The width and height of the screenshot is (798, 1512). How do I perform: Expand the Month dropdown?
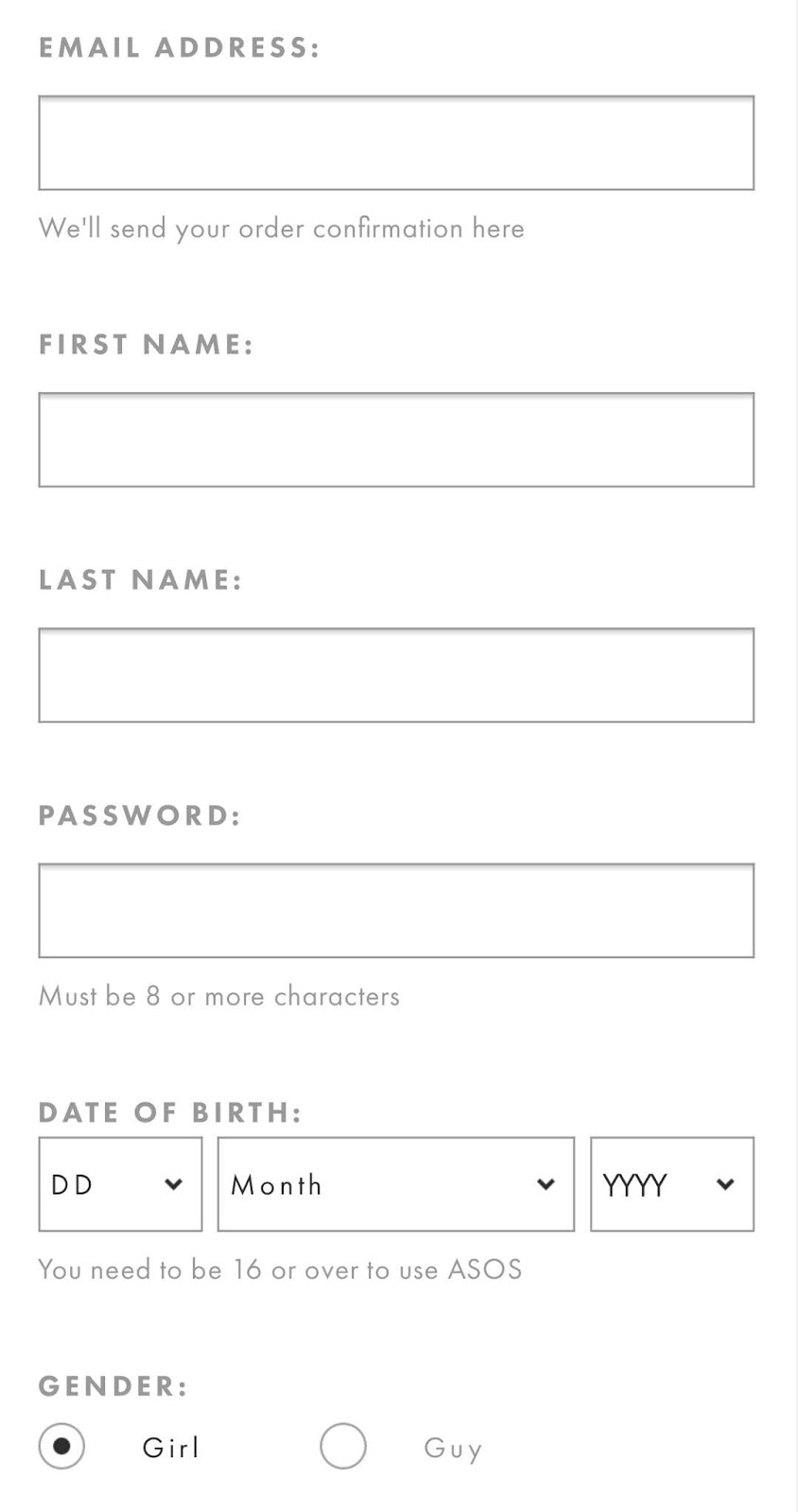pyautogui.click(x=396, y=1184)
